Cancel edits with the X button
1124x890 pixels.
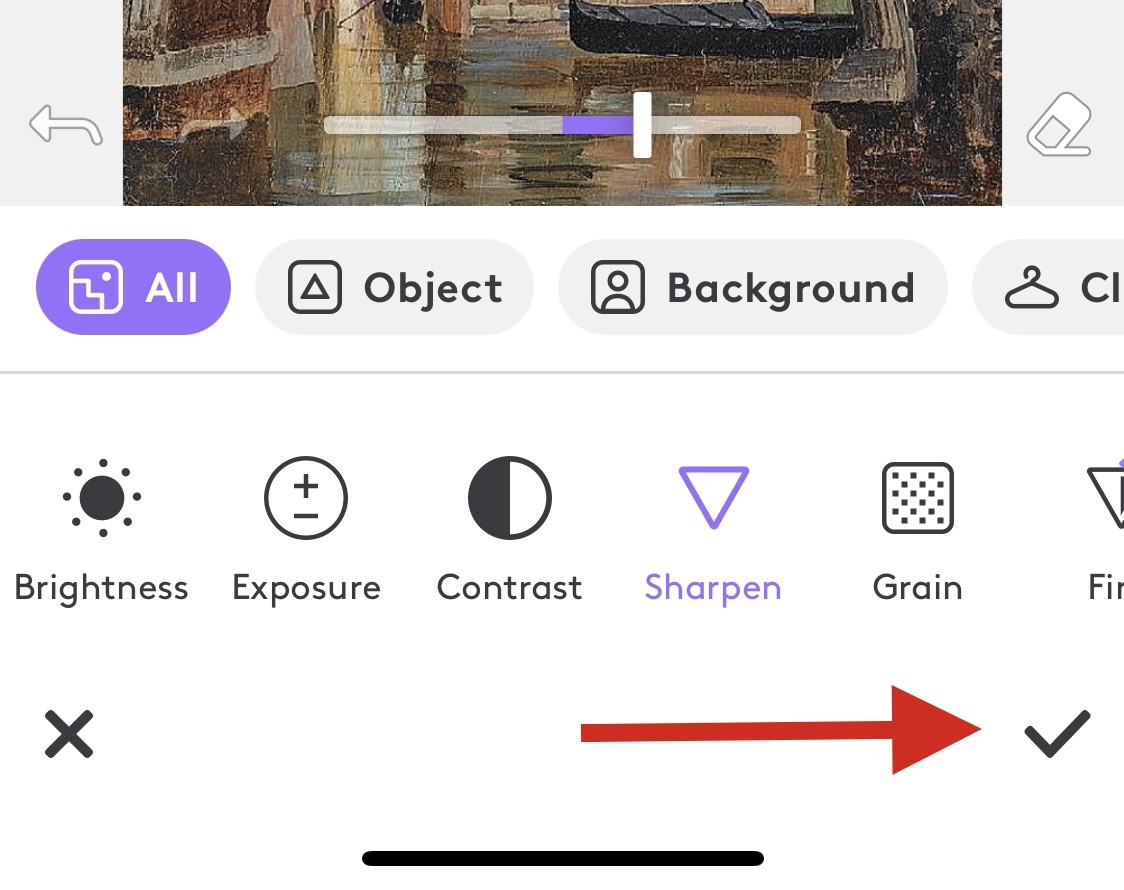point(69,734)
